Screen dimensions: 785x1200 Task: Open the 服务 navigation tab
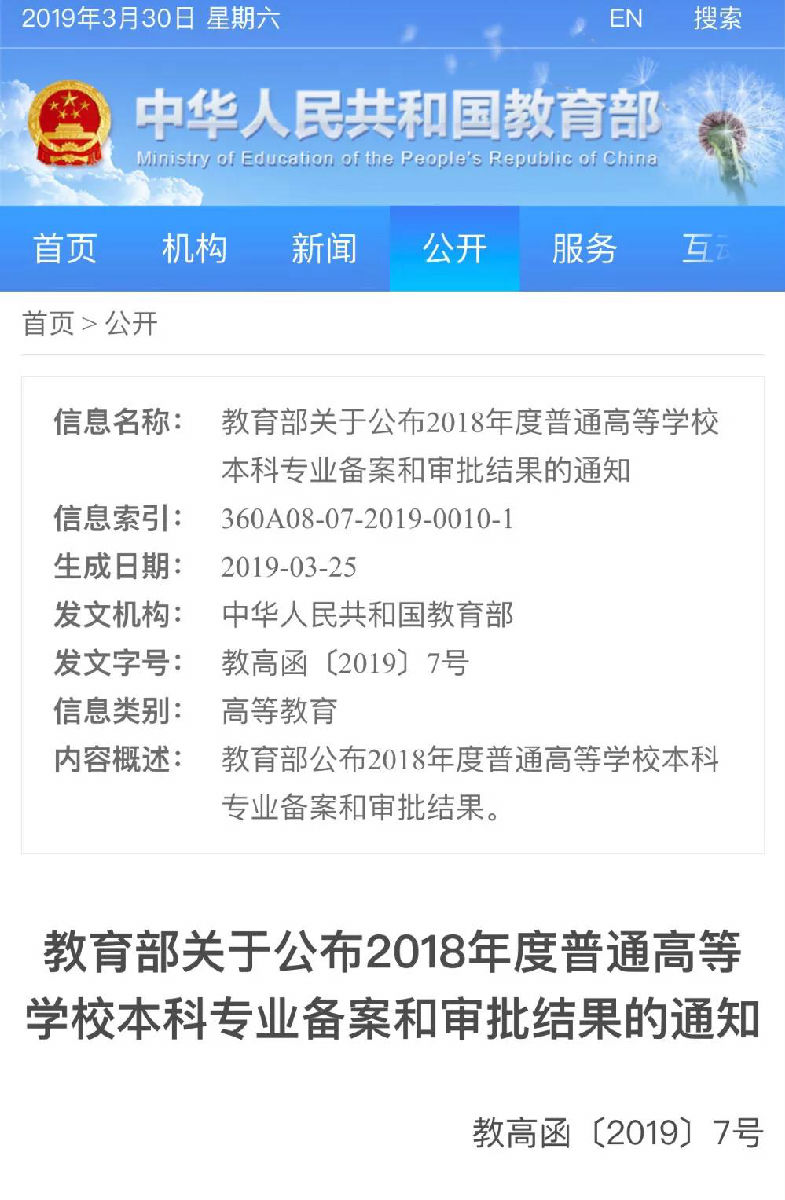coord(584,249)
